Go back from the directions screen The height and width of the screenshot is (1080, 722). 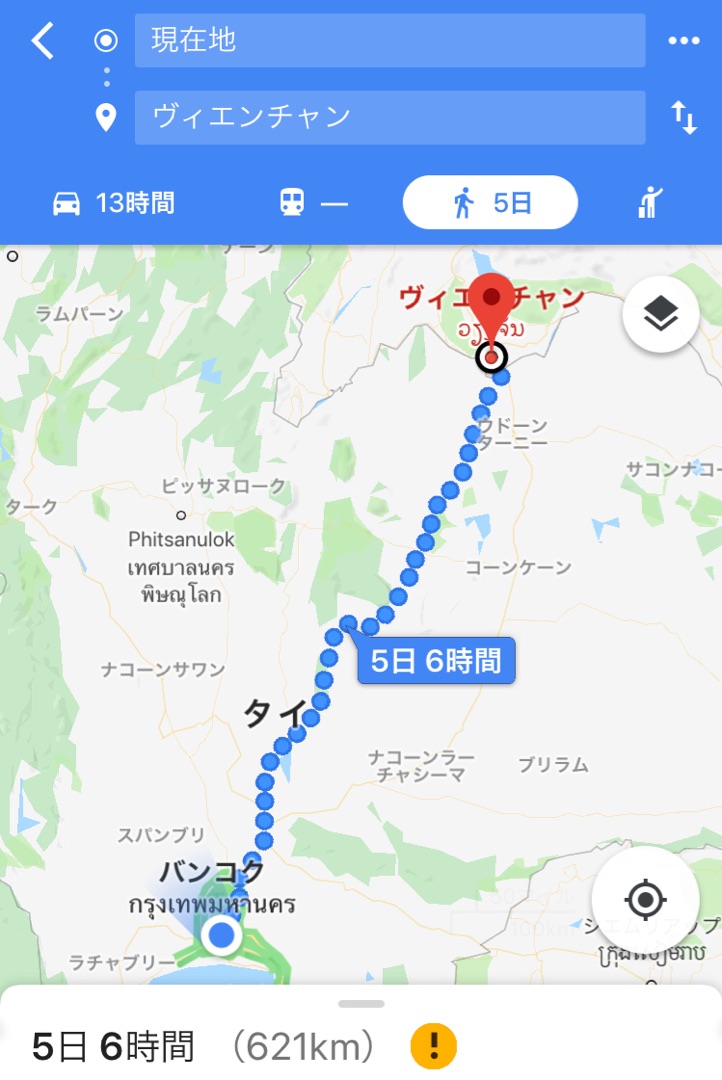[42, 42]
